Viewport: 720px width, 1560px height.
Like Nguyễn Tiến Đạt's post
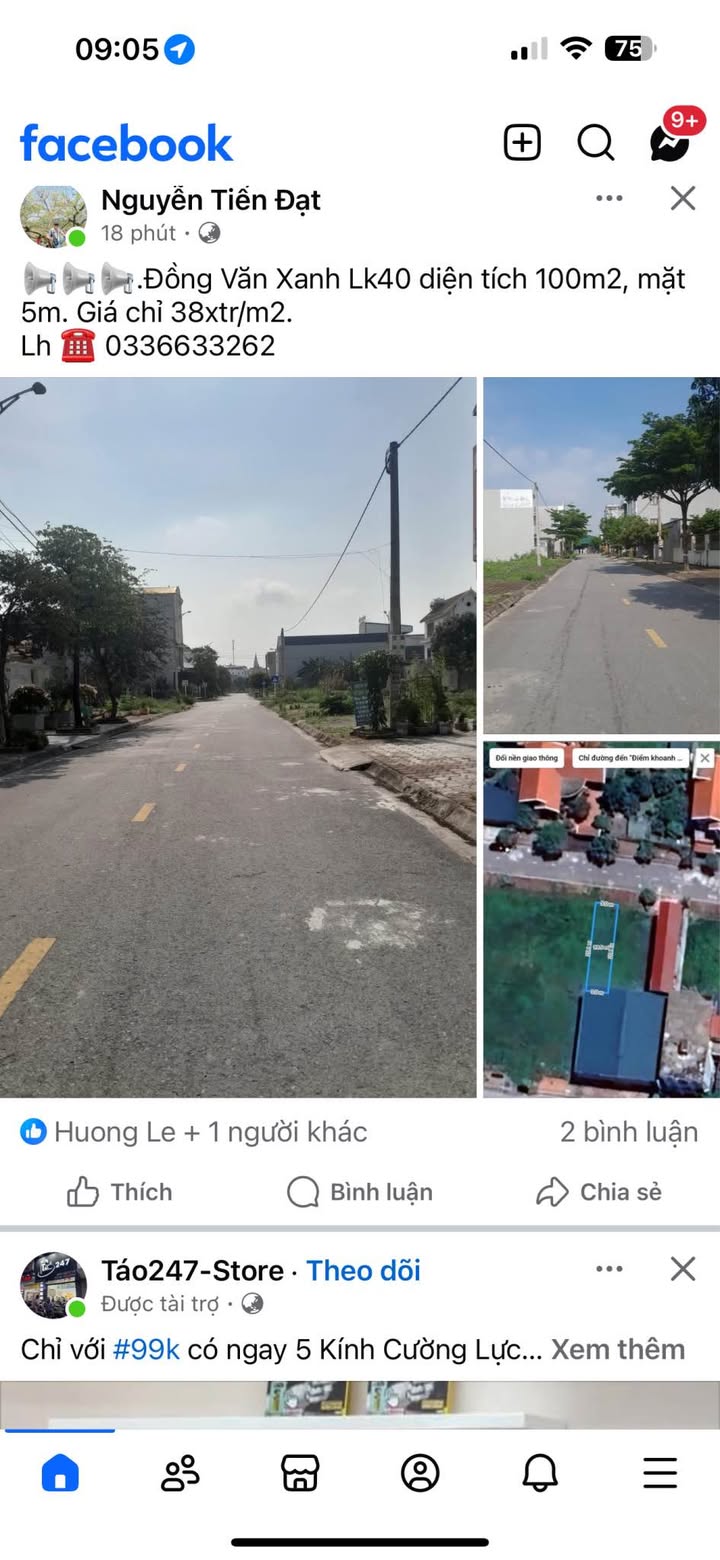tap(120, 1192)
